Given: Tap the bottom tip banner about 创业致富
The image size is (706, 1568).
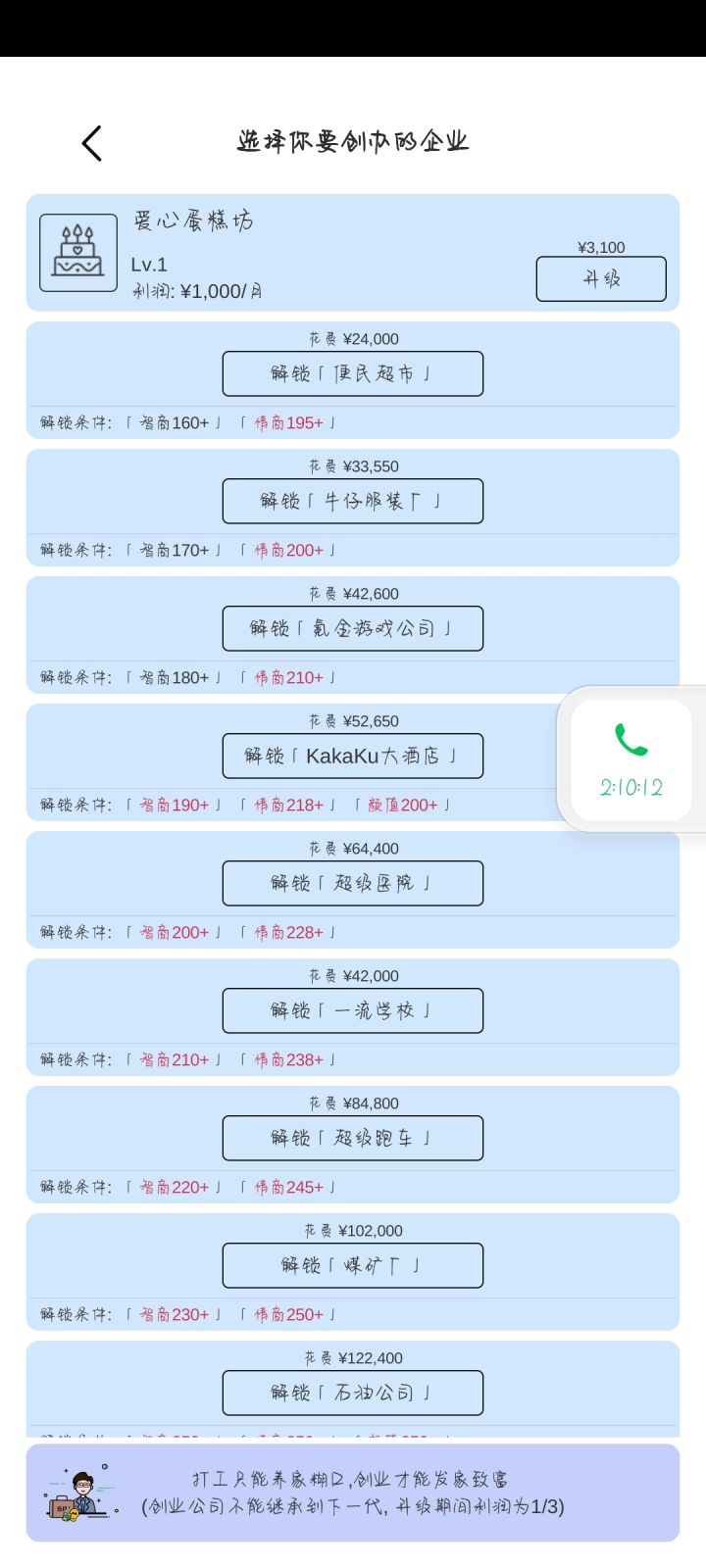Looking at the screenshot, I should 353,1492.
